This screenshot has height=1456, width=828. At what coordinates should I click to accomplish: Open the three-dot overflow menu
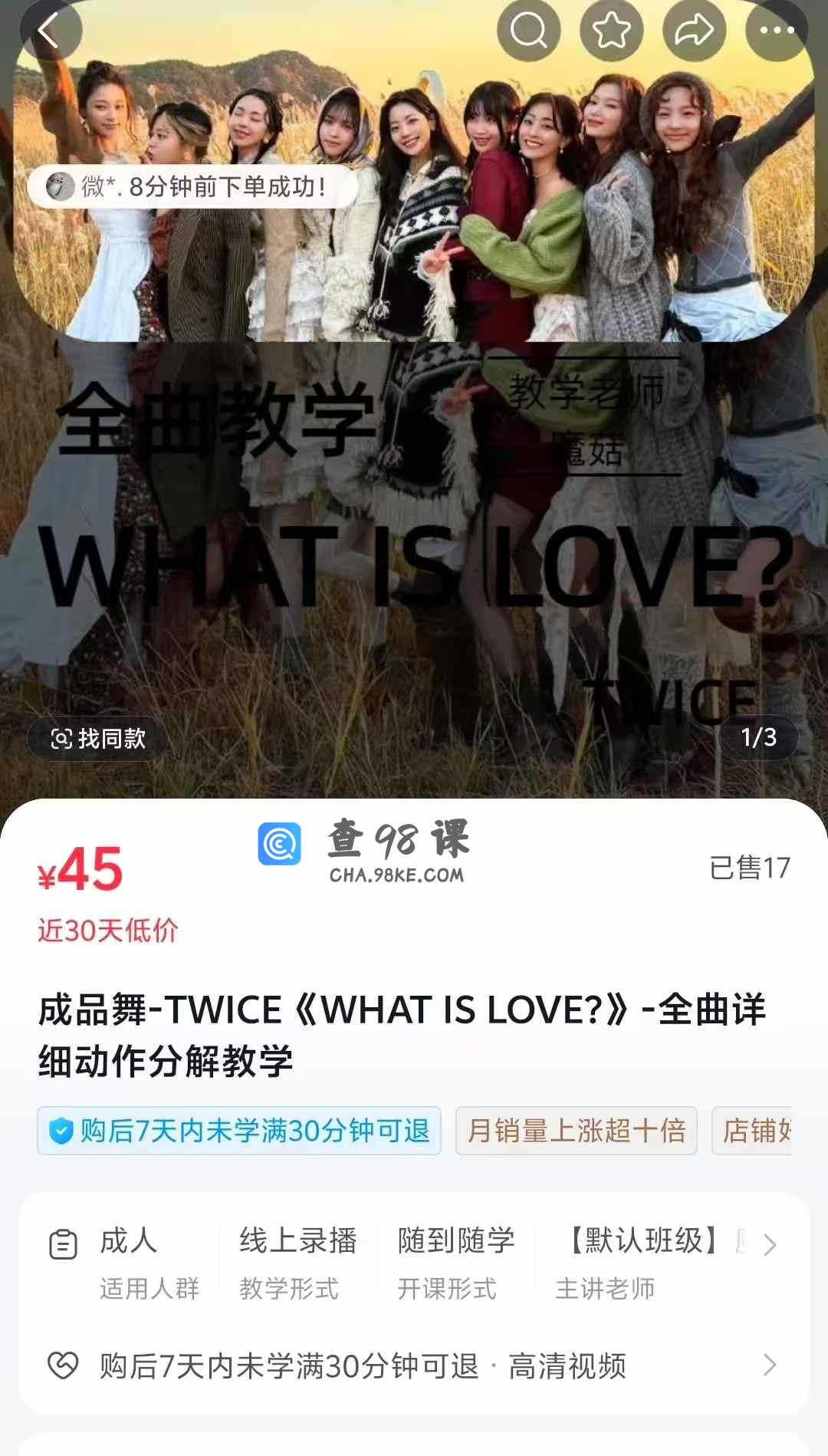pyautogui.click(x=777, y=31)
